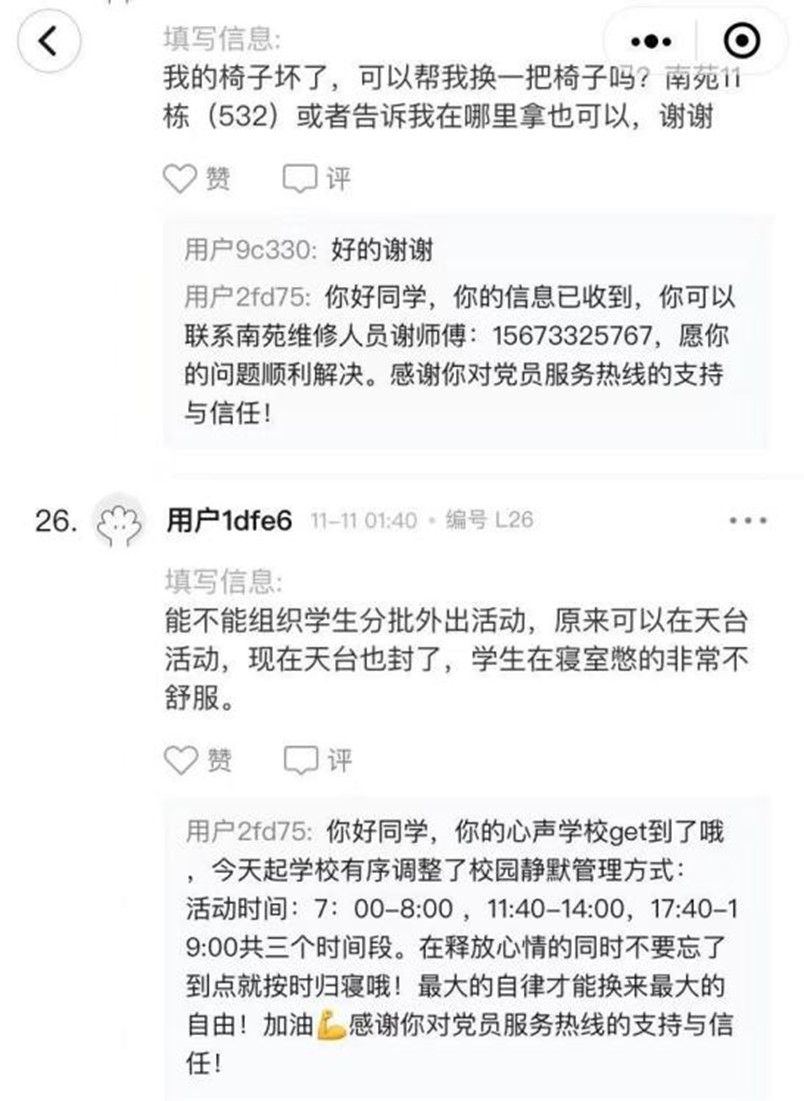
Task: Go back using the top-left arrow
Action: coord(47,41)
